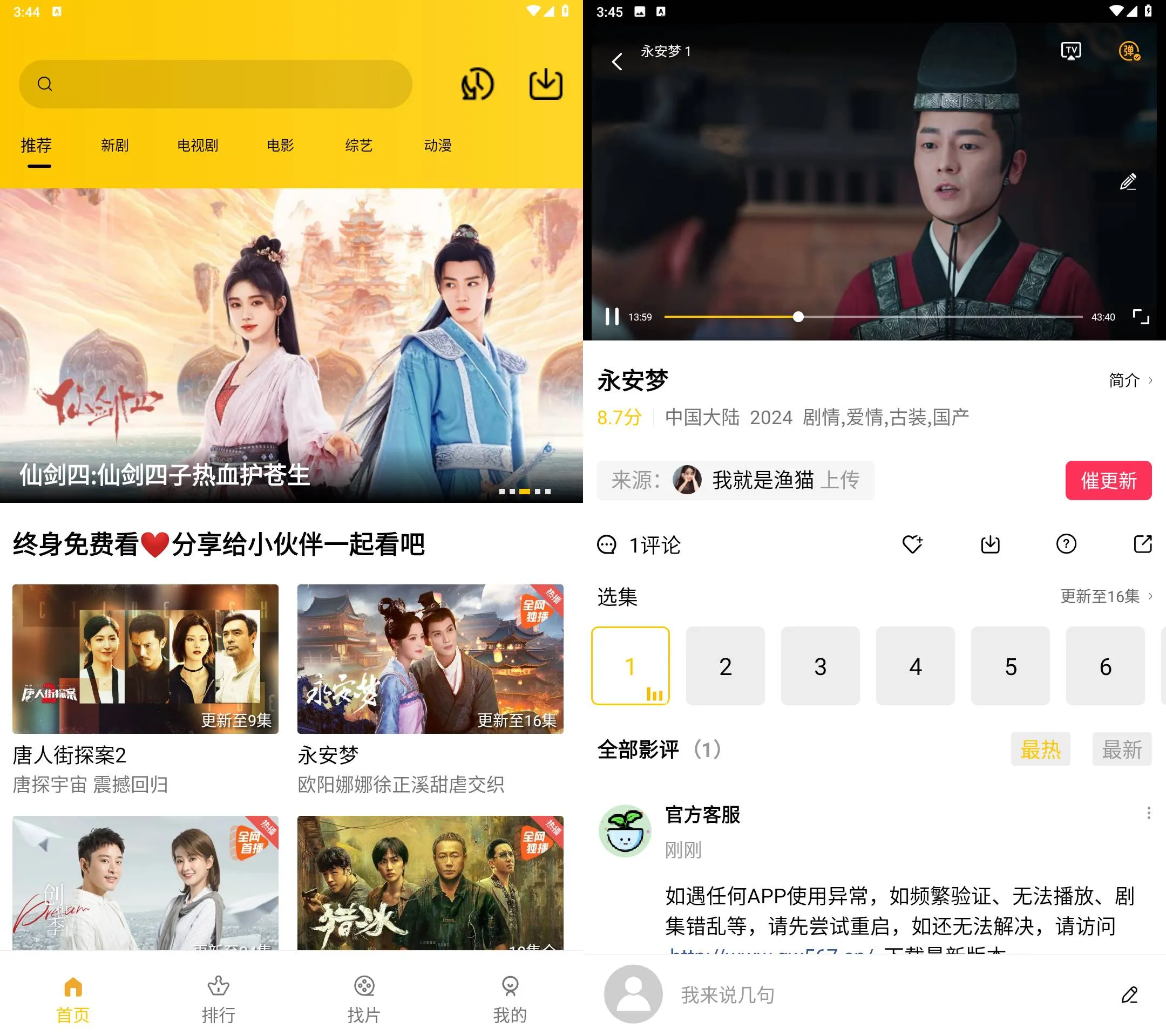
Task: Open the 我的 profile tab
Action: [510, 998]
